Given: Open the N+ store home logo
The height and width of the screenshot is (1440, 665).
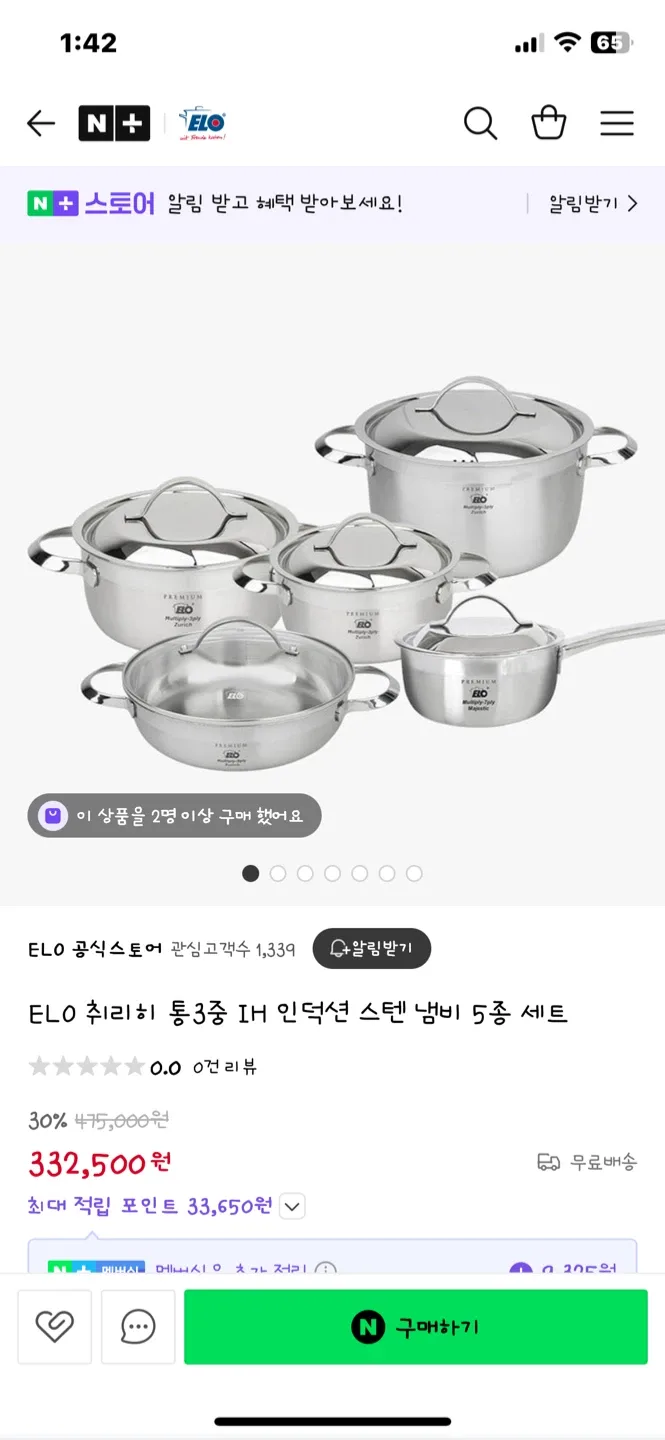Looking at the screenshot, I should [114, 124].
